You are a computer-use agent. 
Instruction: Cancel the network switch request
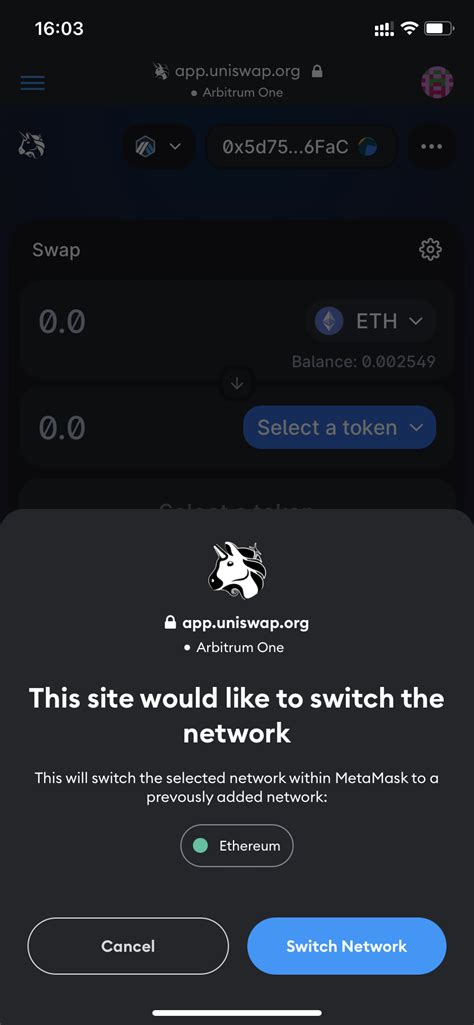tap(128, 946)
